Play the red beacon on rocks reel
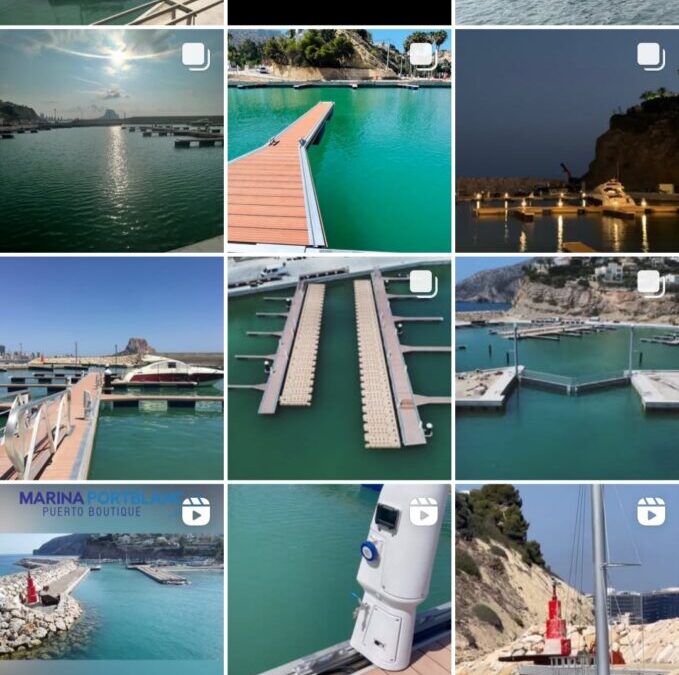Image resolution: width=679 pixels, height=675 pixels. pyautogui.click(x=567, y=580)
